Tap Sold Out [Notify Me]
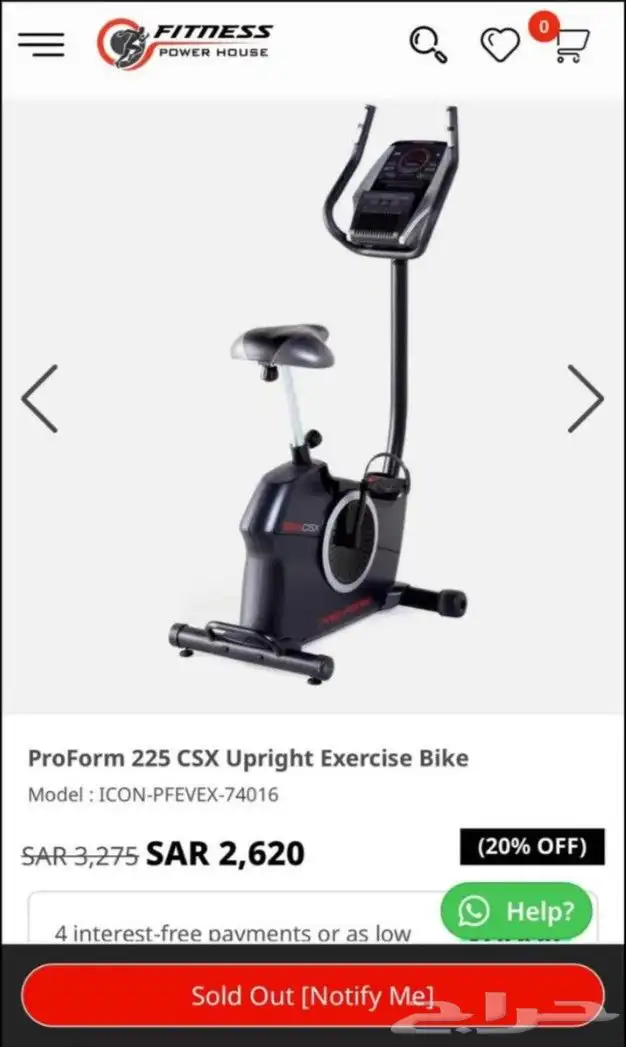This screenshot has height=1047, width=626. coord(312,995)
